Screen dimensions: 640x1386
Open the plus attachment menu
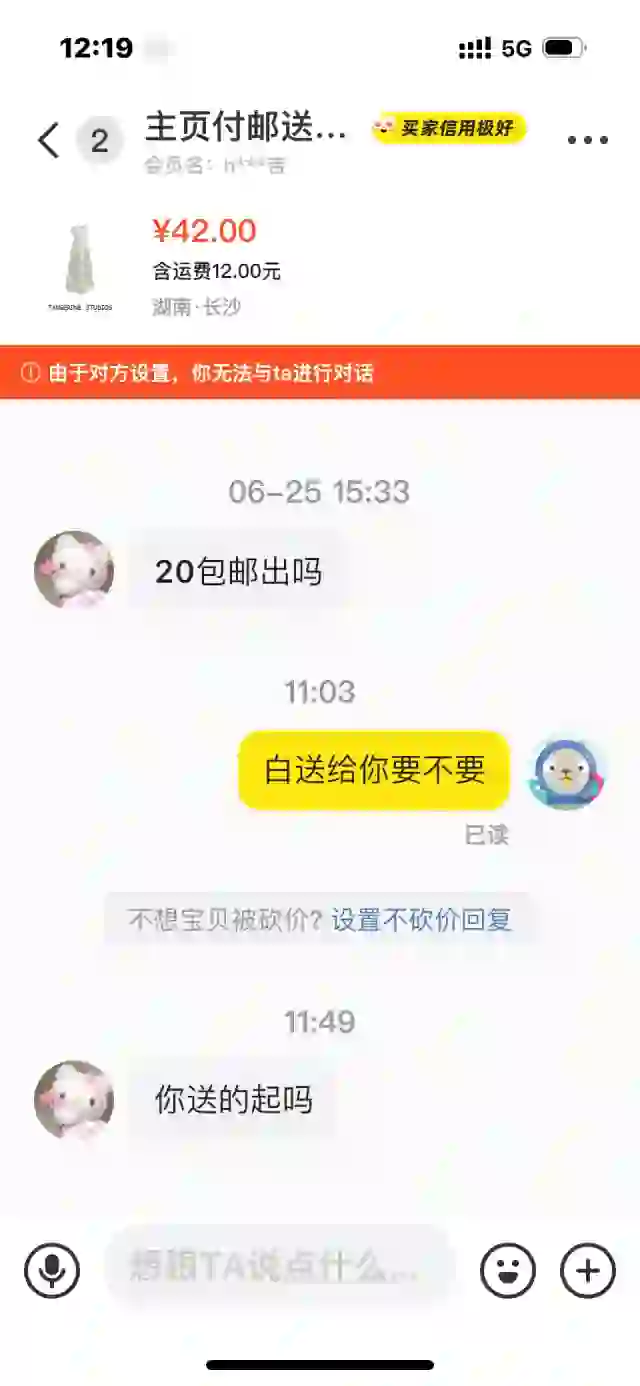point(587,1270)
